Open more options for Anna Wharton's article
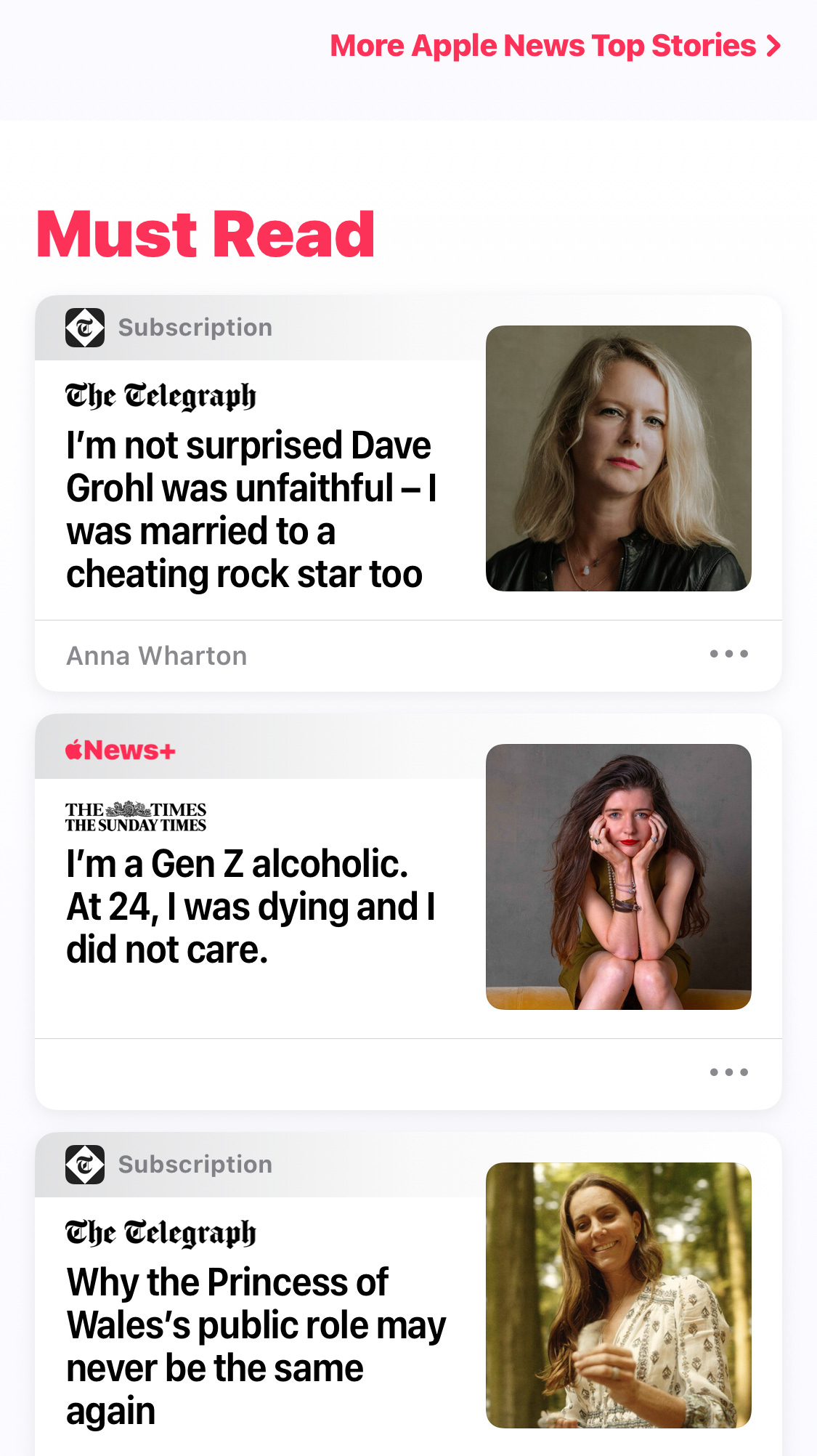 tap(728, 654)
